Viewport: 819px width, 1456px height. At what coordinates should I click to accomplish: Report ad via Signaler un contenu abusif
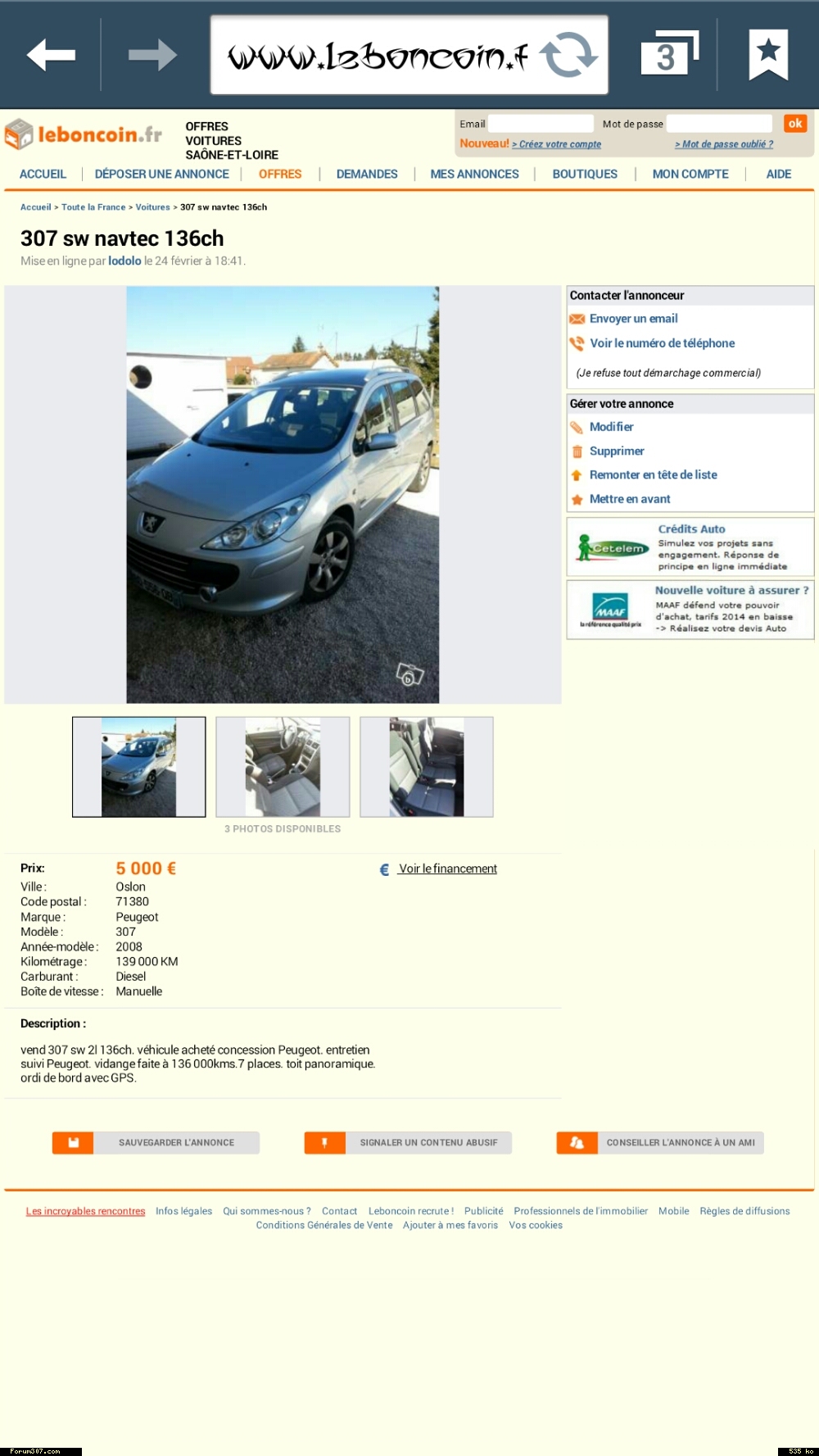(x=408, y=1142)
